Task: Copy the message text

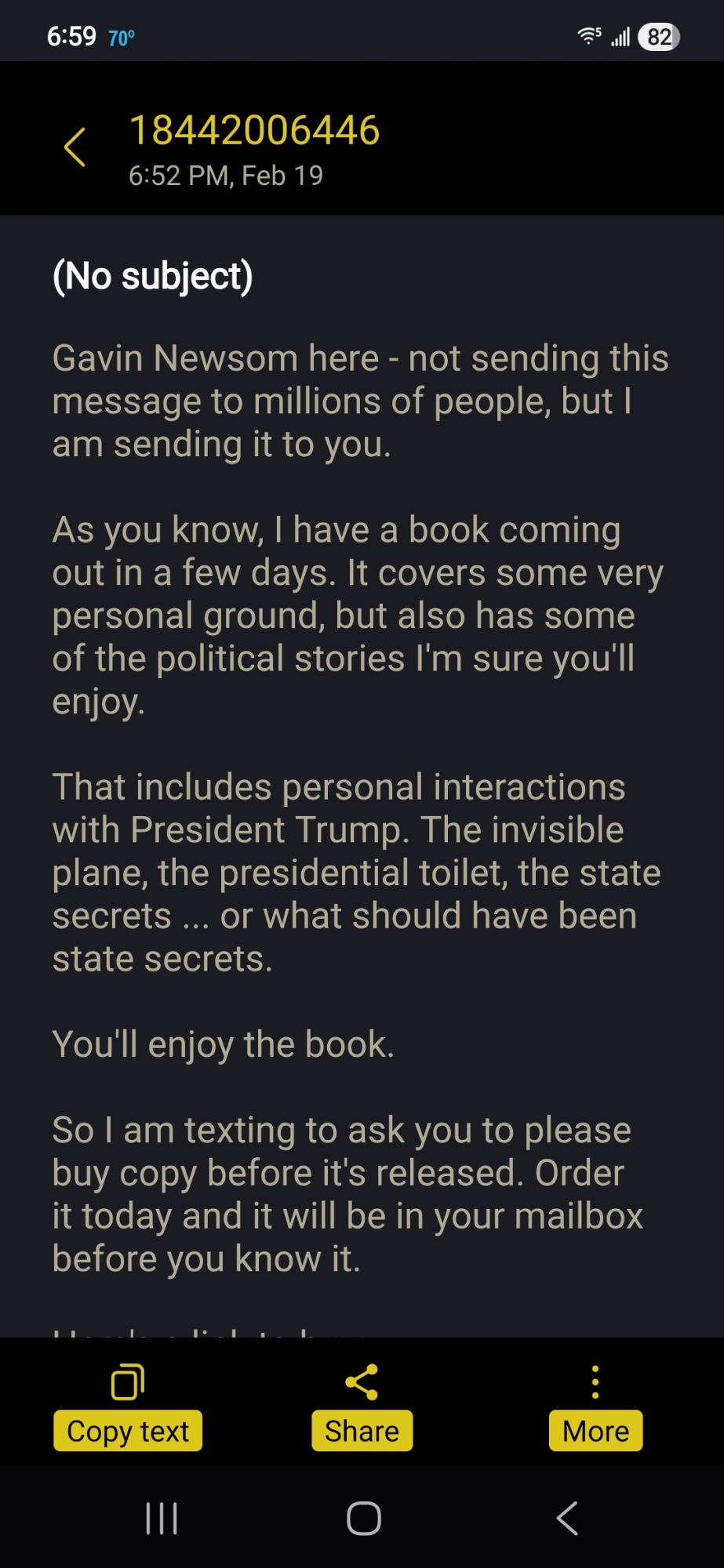Action: [128, 1406]
